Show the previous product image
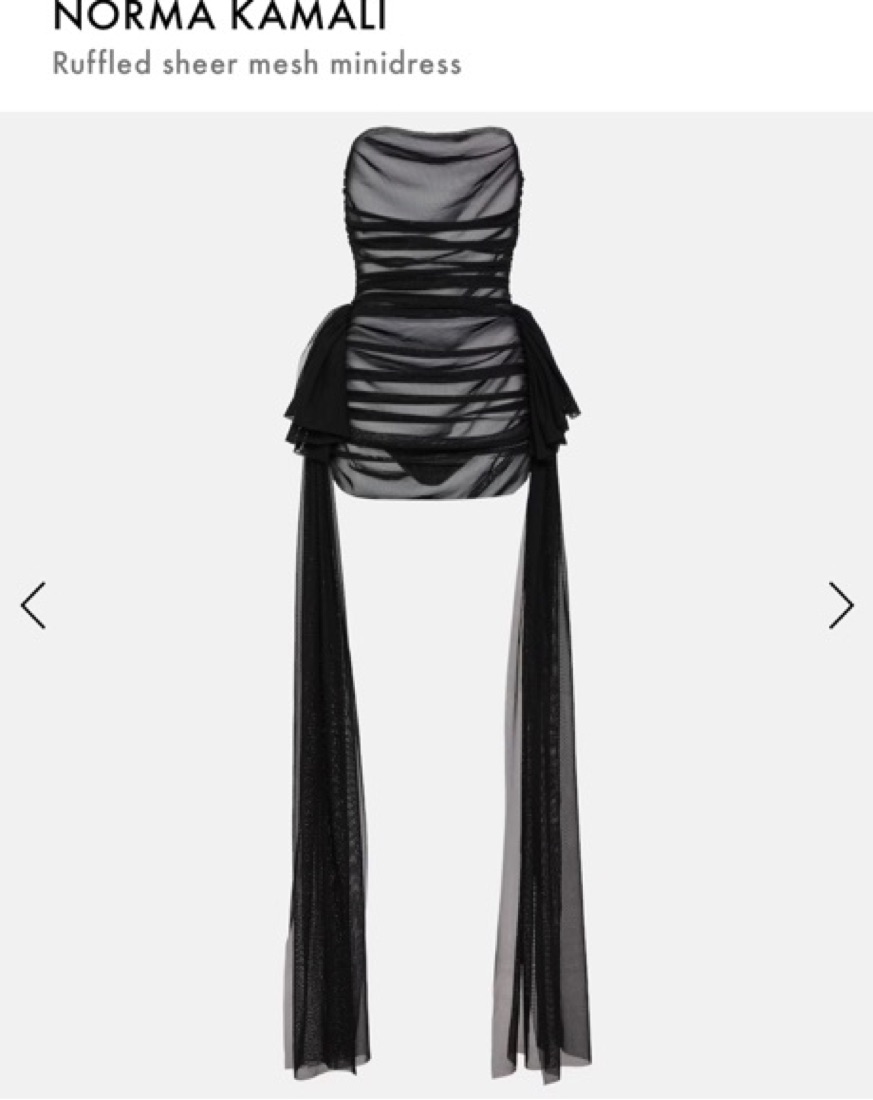 point(33,605)
